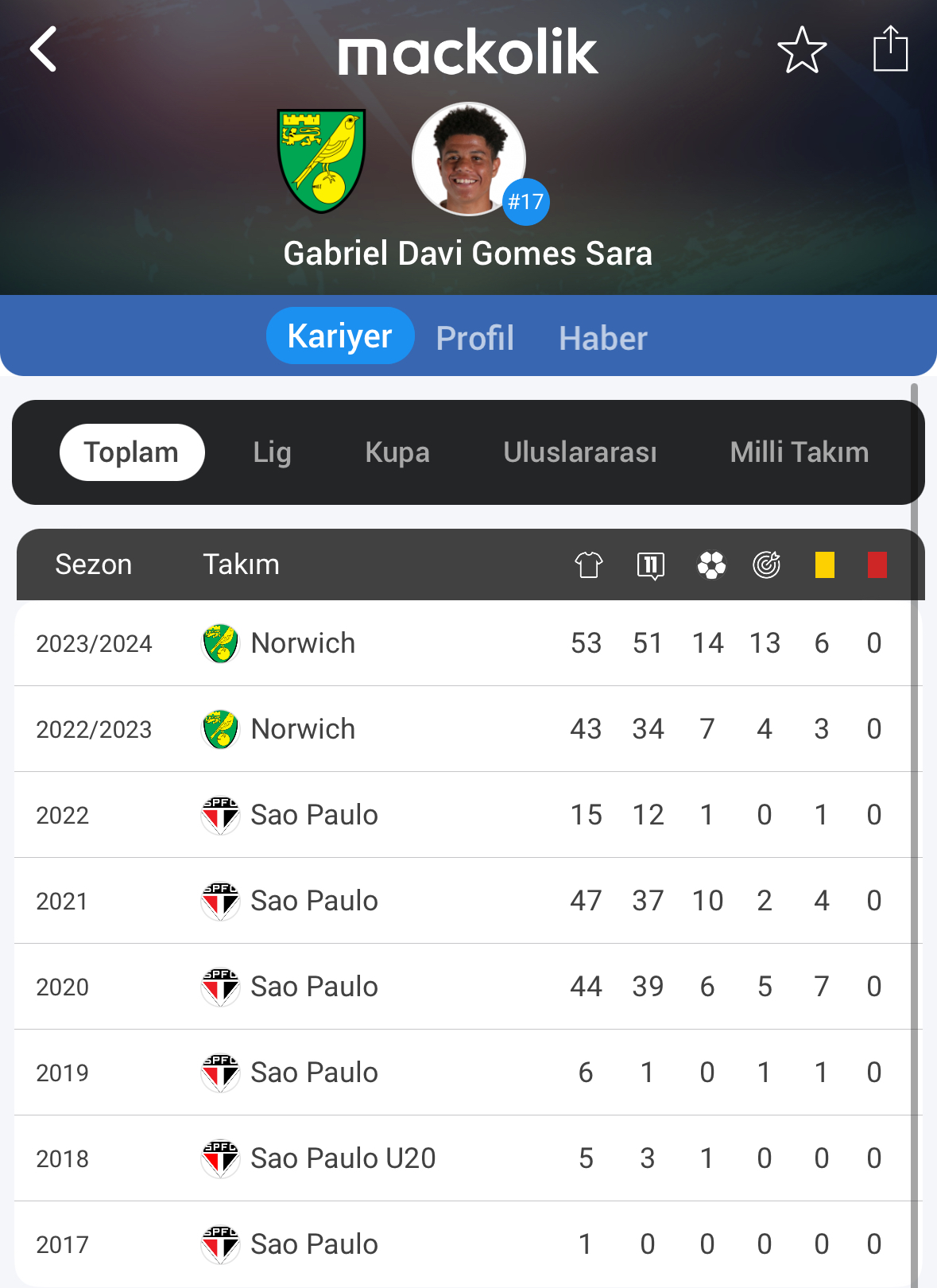Image resolution: width=937 pixels, height=1288 pixels.
Task: Add Gabriel Sara to favorites
Action: click(x=801, y=50)
